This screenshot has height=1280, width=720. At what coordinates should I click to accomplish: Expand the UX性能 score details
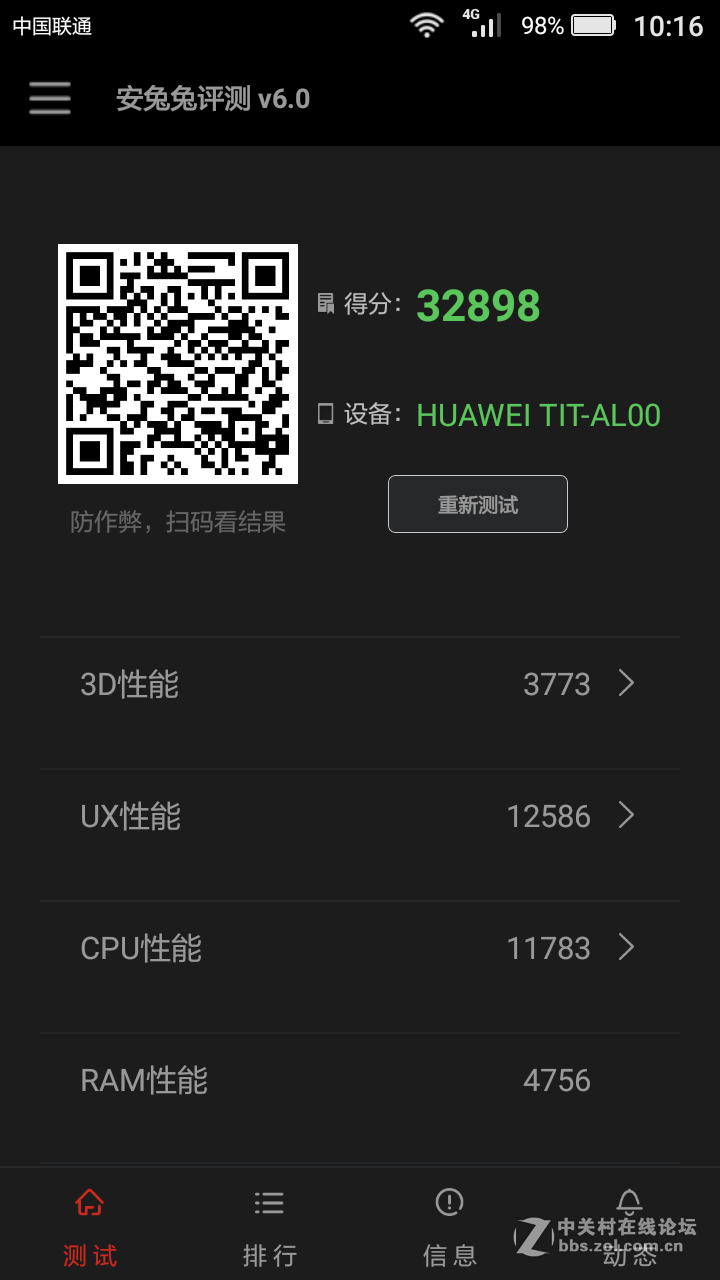360,816
